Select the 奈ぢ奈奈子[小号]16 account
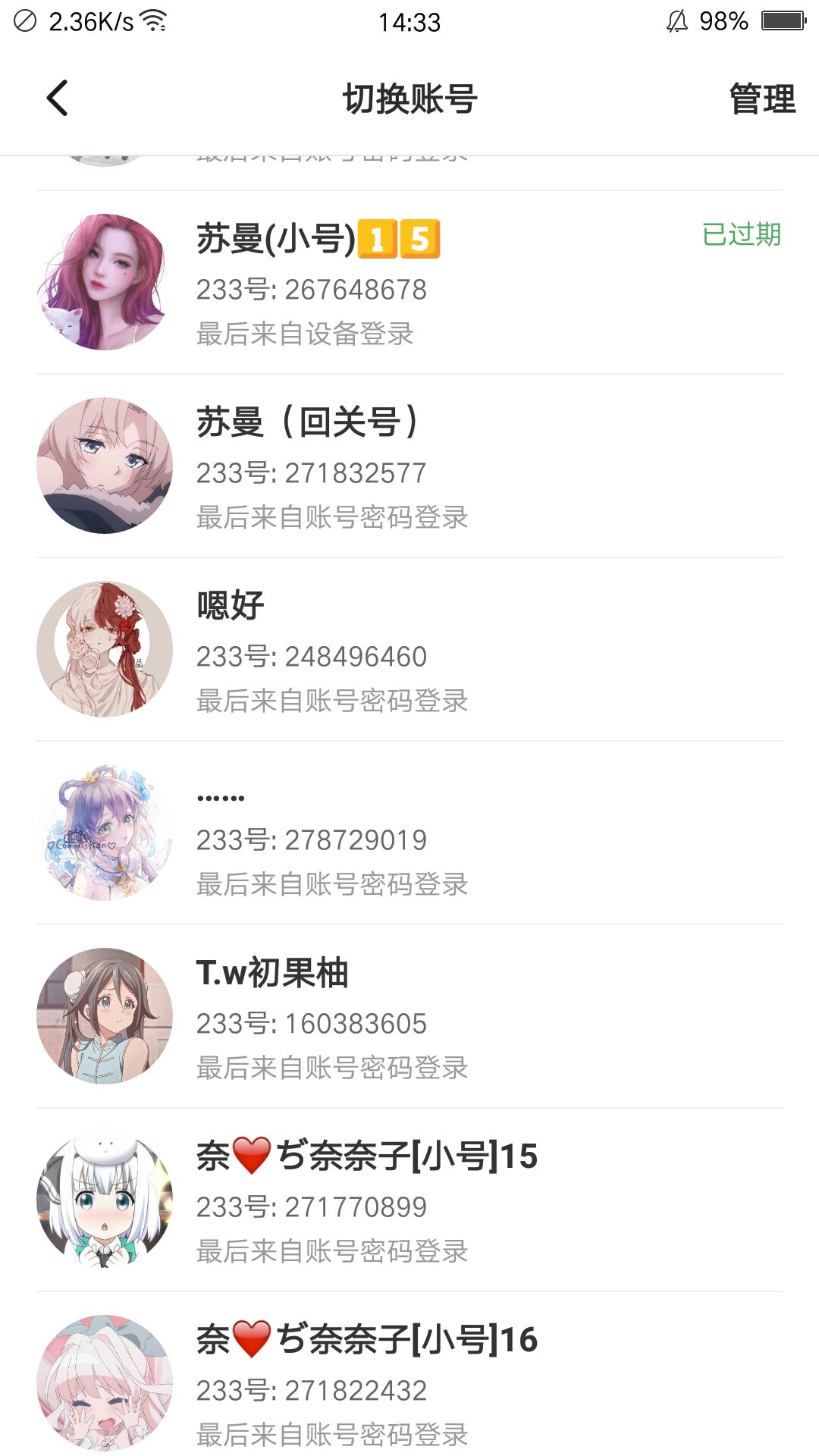 click(409, 1383)
